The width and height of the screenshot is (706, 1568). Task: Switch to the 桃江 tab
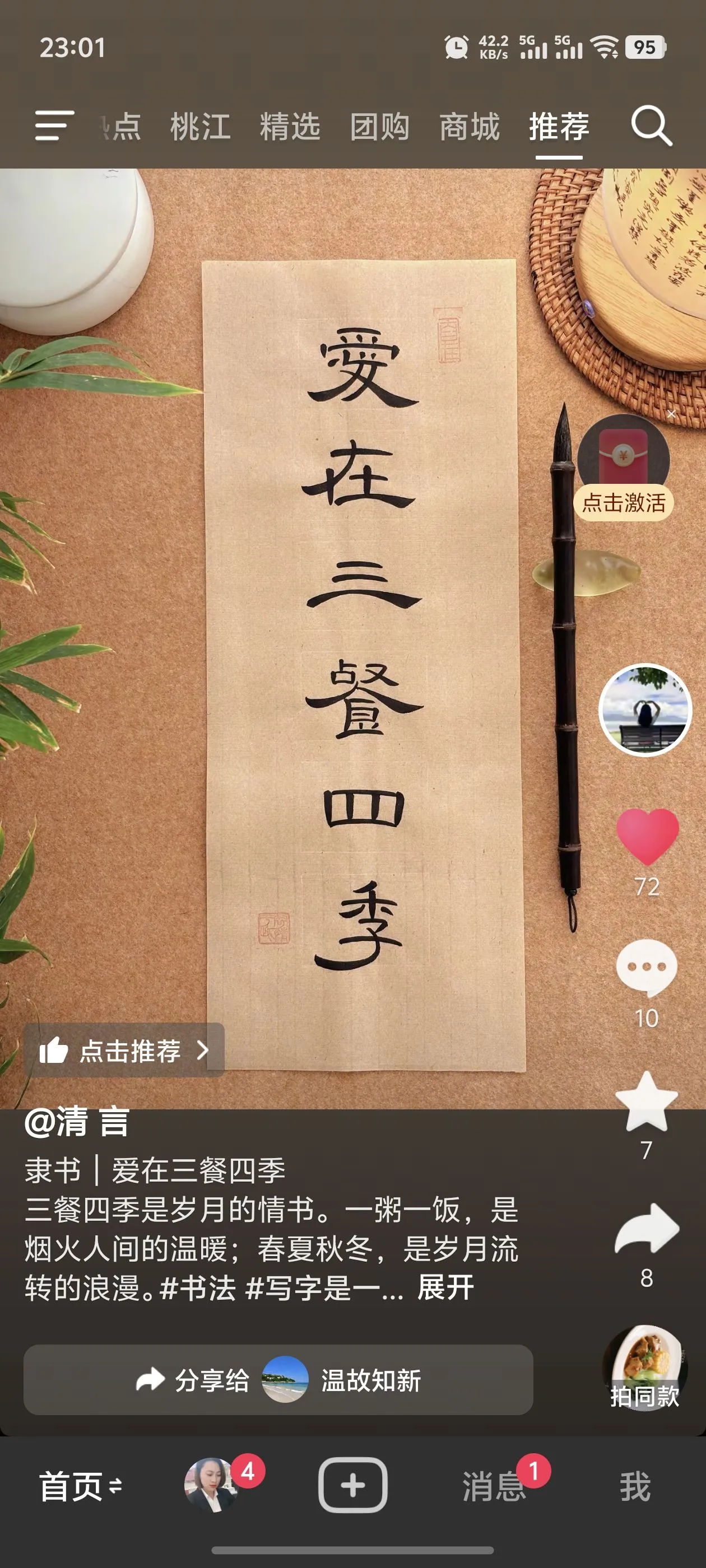[x=200, y=127]
